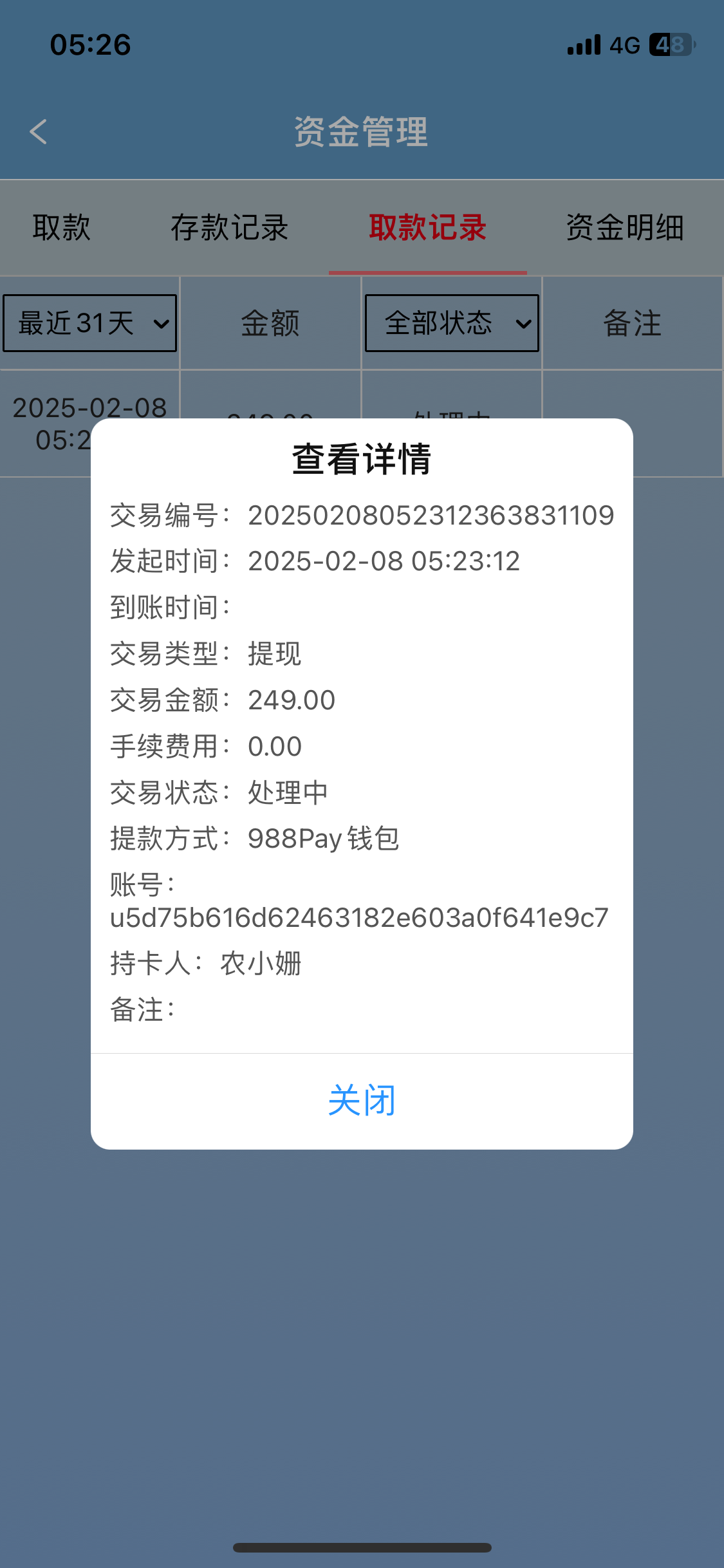Open the 全部状态 status filter dropdown
This screenshot has width=724, height=1568.
coord(452,323)
